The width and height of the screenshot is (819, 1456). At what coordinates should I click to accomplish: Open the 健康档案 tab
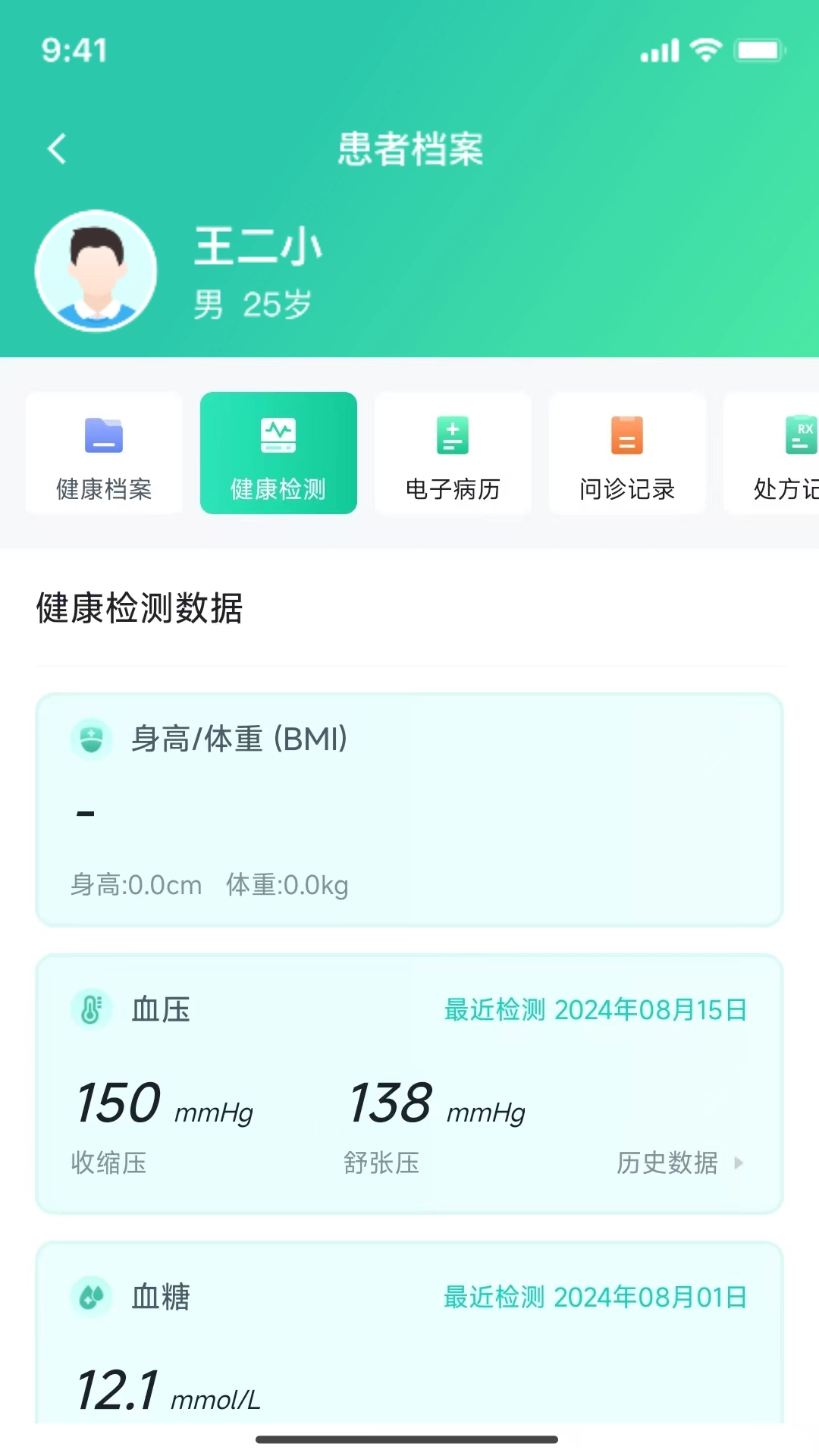point(104,453)
